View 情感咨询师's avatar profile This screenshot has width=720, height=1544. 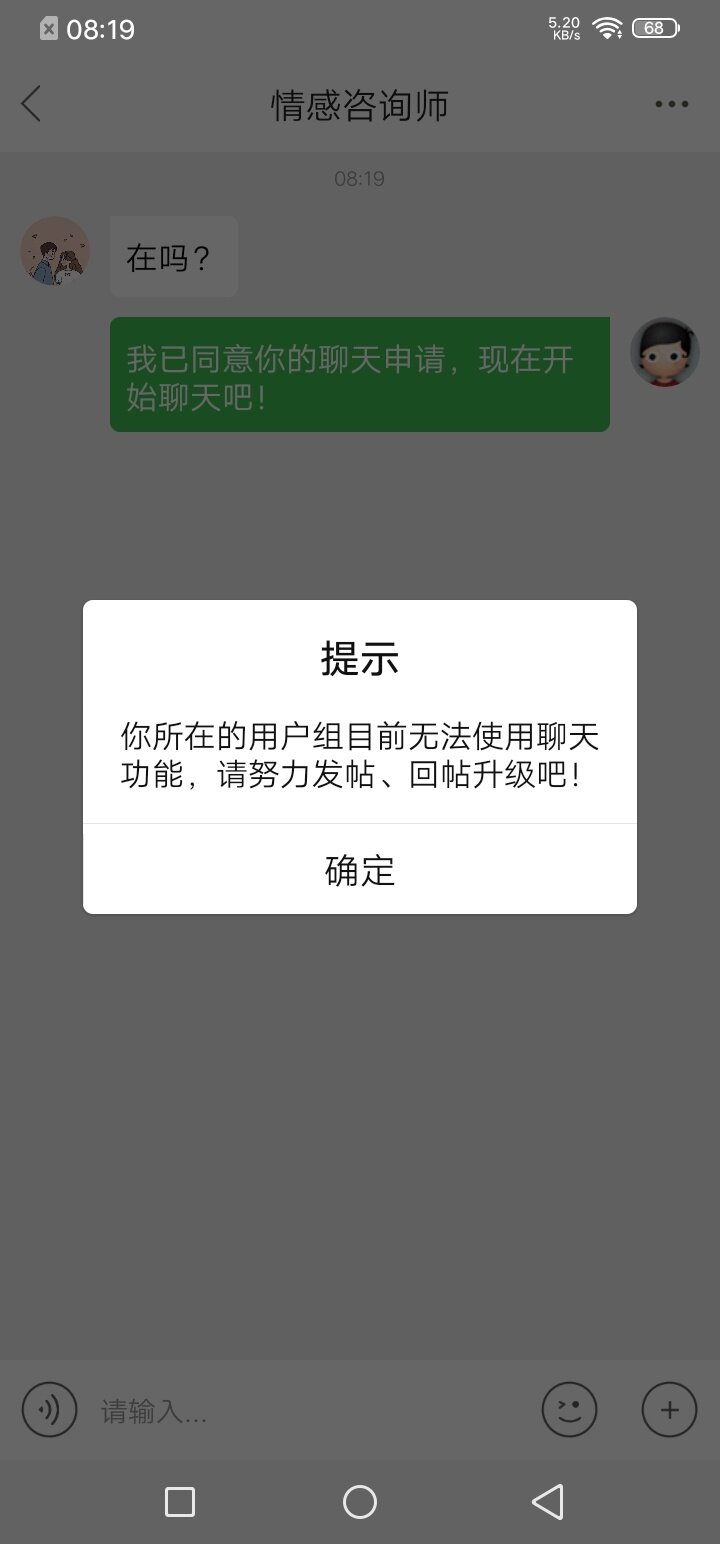(55, 251)
